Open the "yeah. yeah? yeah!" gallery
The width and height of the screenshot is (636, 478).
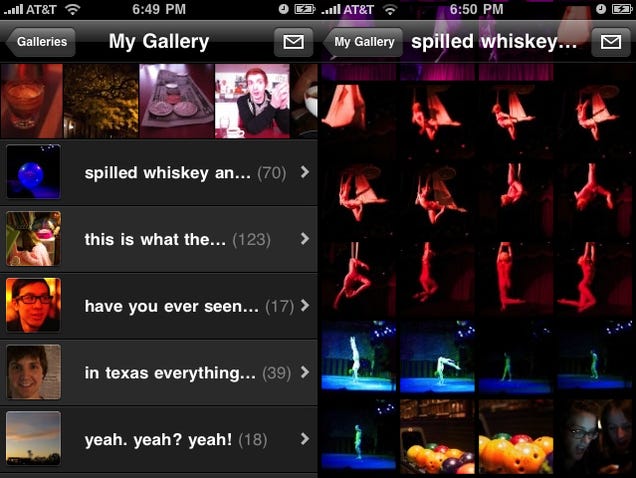(160, 439)
